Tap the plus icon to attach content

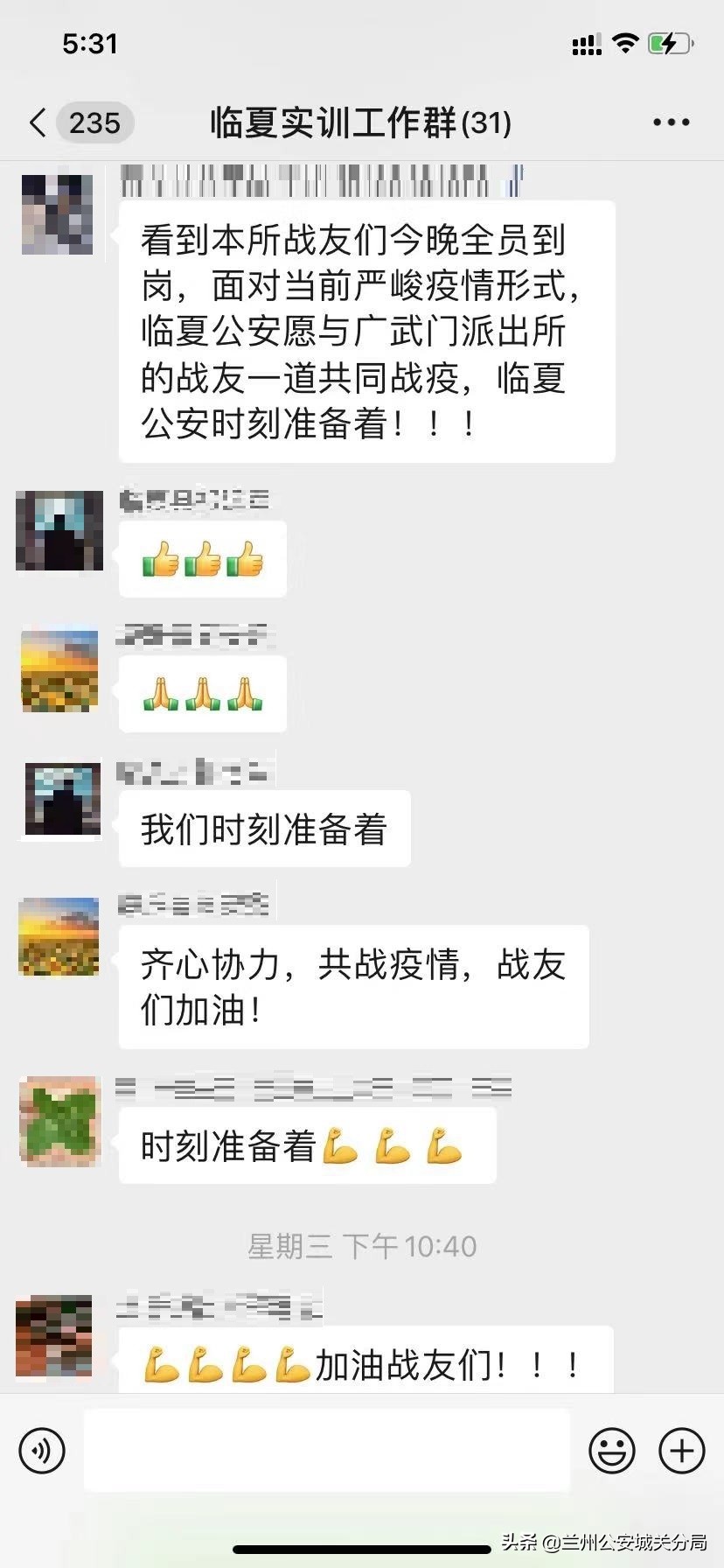[x=683, y=1450]
